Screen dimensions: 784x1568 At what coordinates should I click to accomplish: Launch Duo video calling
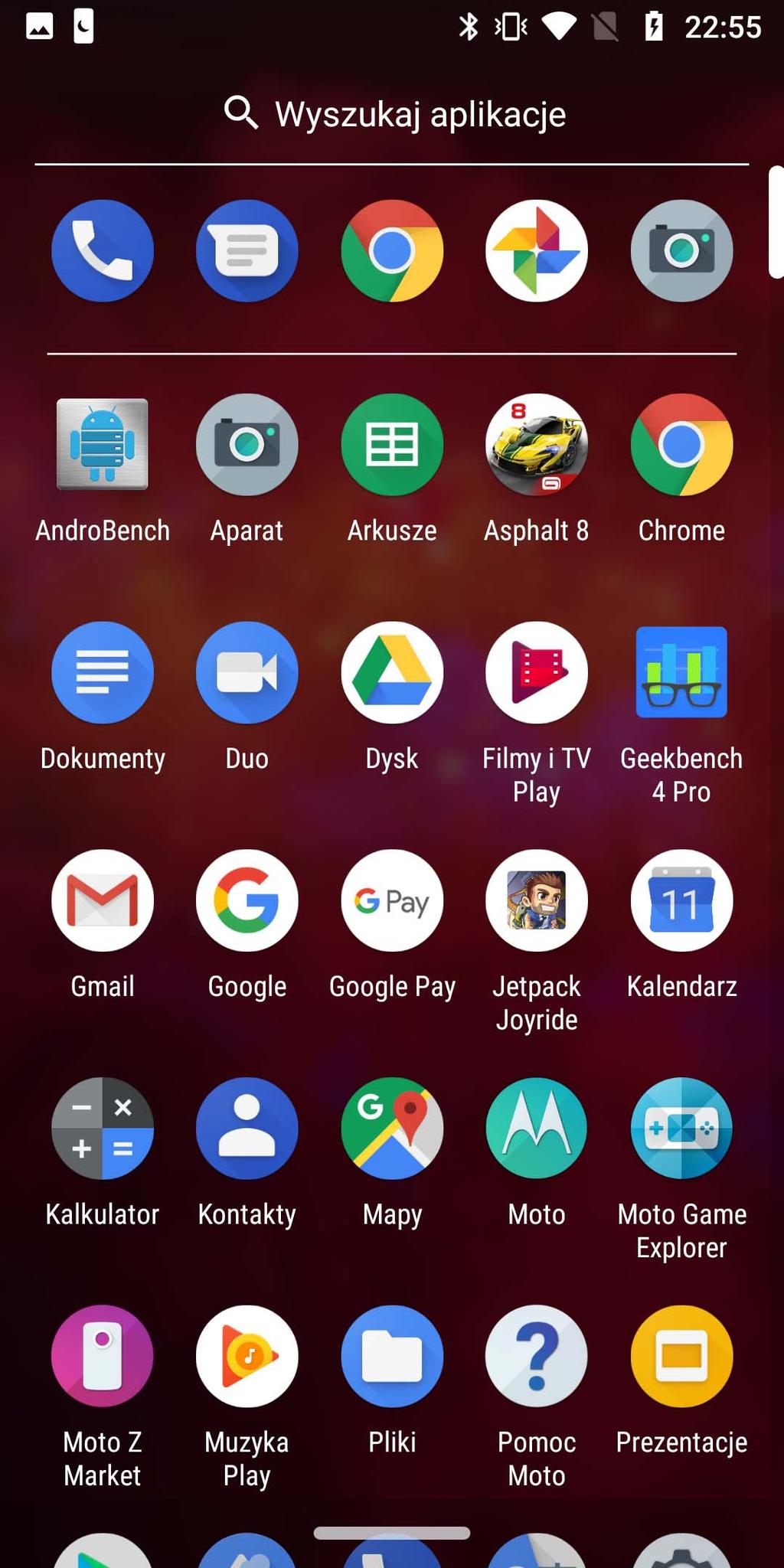pyautogui.click(x=247, y=673)
